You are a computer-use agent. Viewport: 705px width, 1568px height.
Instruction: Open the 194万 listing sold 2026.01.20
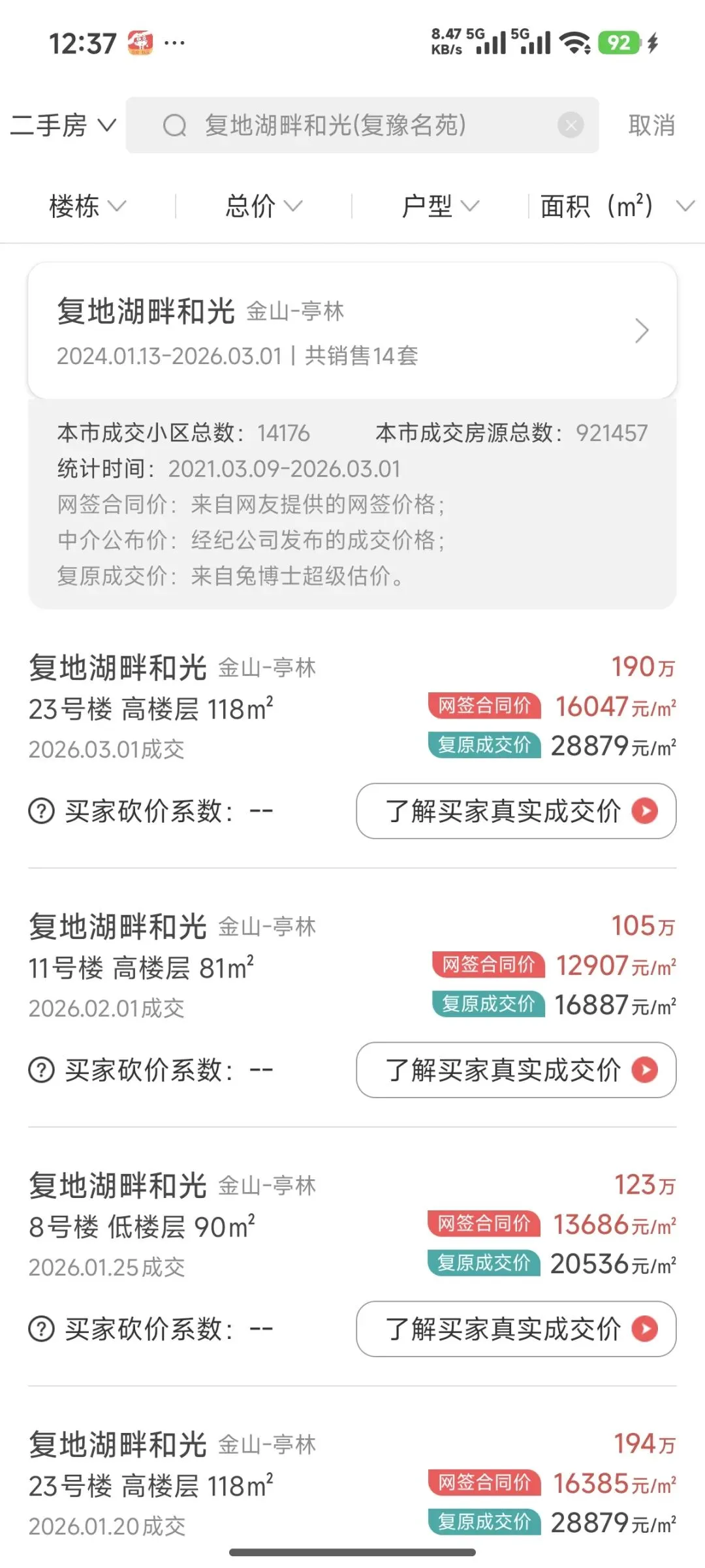pyautogui.click(x=196, y=1484)
